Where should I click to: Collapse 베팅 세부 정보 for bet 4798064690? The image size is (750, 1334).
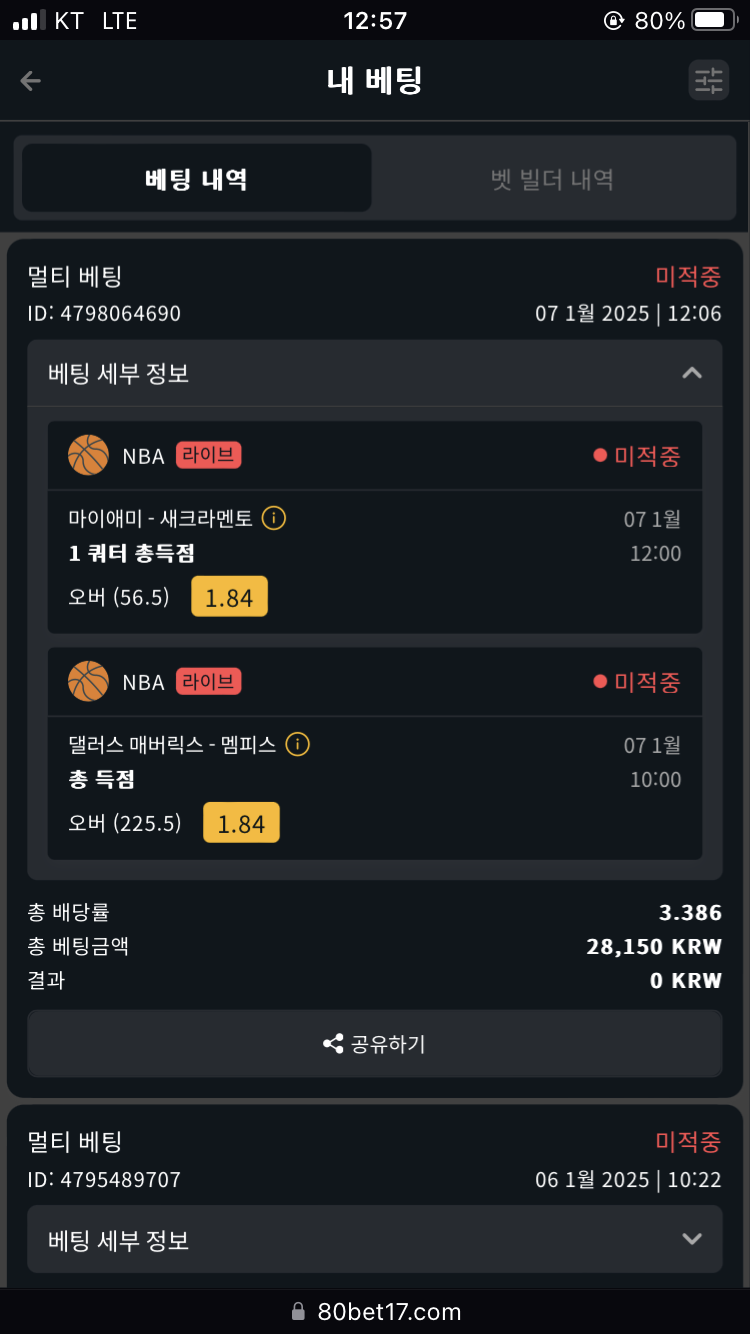[375, 373]
